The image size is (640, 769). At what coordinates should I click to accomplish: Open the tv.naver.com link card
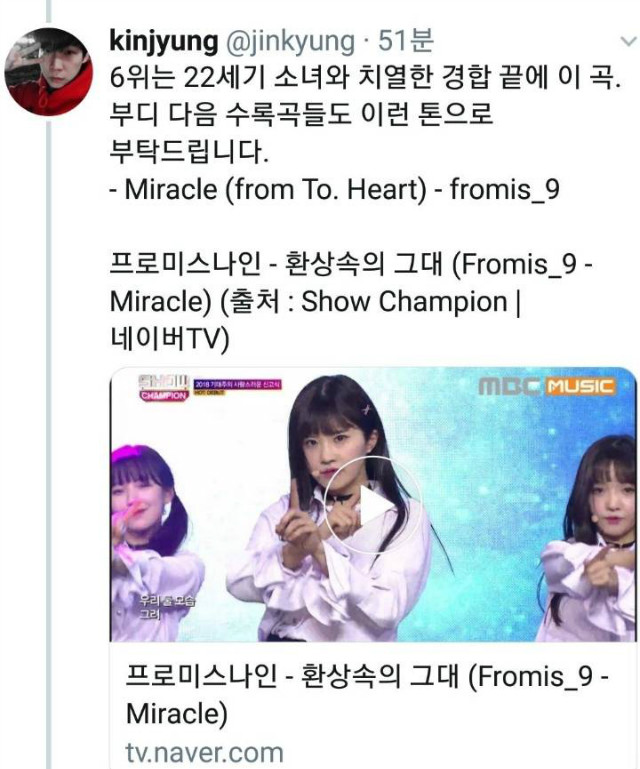click(370, 712)
